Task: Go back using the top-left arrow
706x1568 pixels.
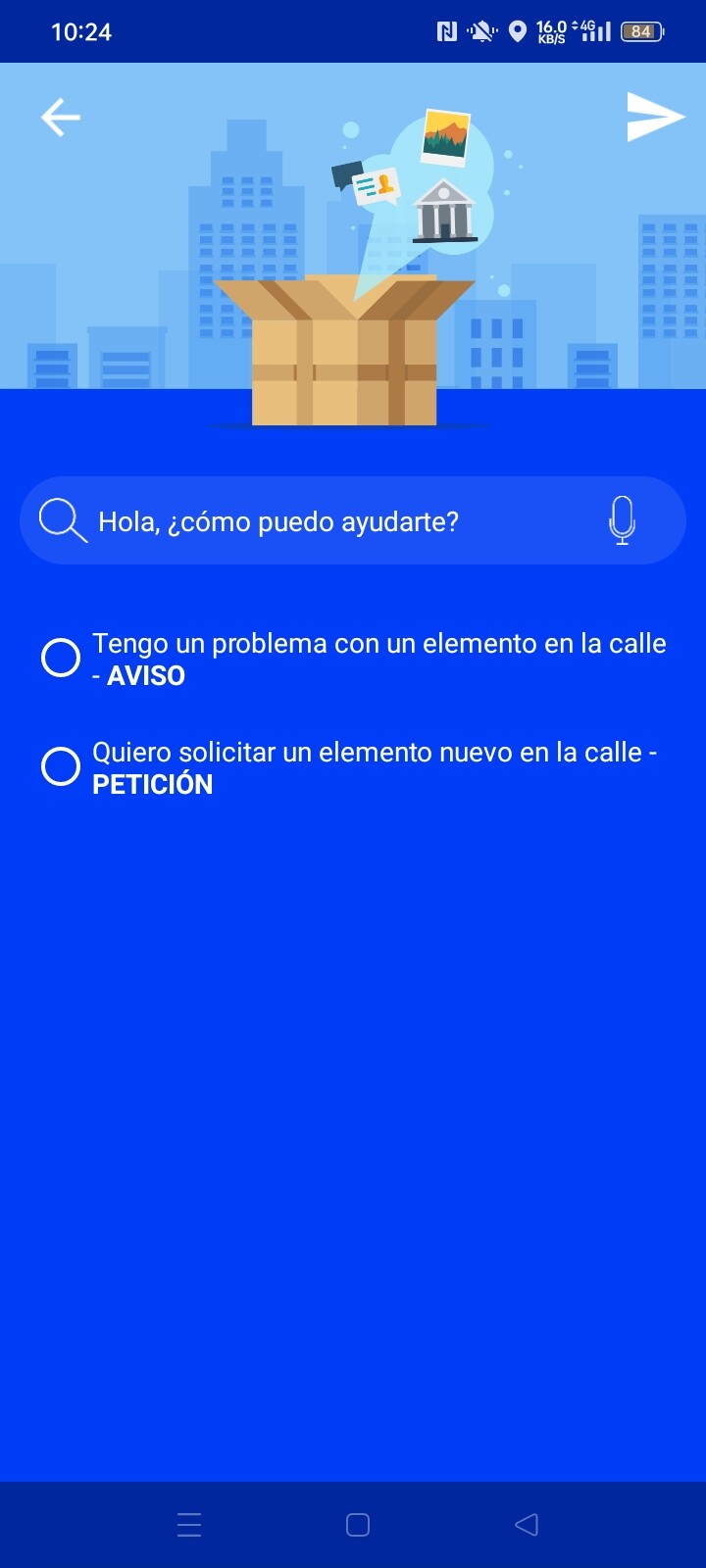Action: pyautogui.click(x=60, y=118)
